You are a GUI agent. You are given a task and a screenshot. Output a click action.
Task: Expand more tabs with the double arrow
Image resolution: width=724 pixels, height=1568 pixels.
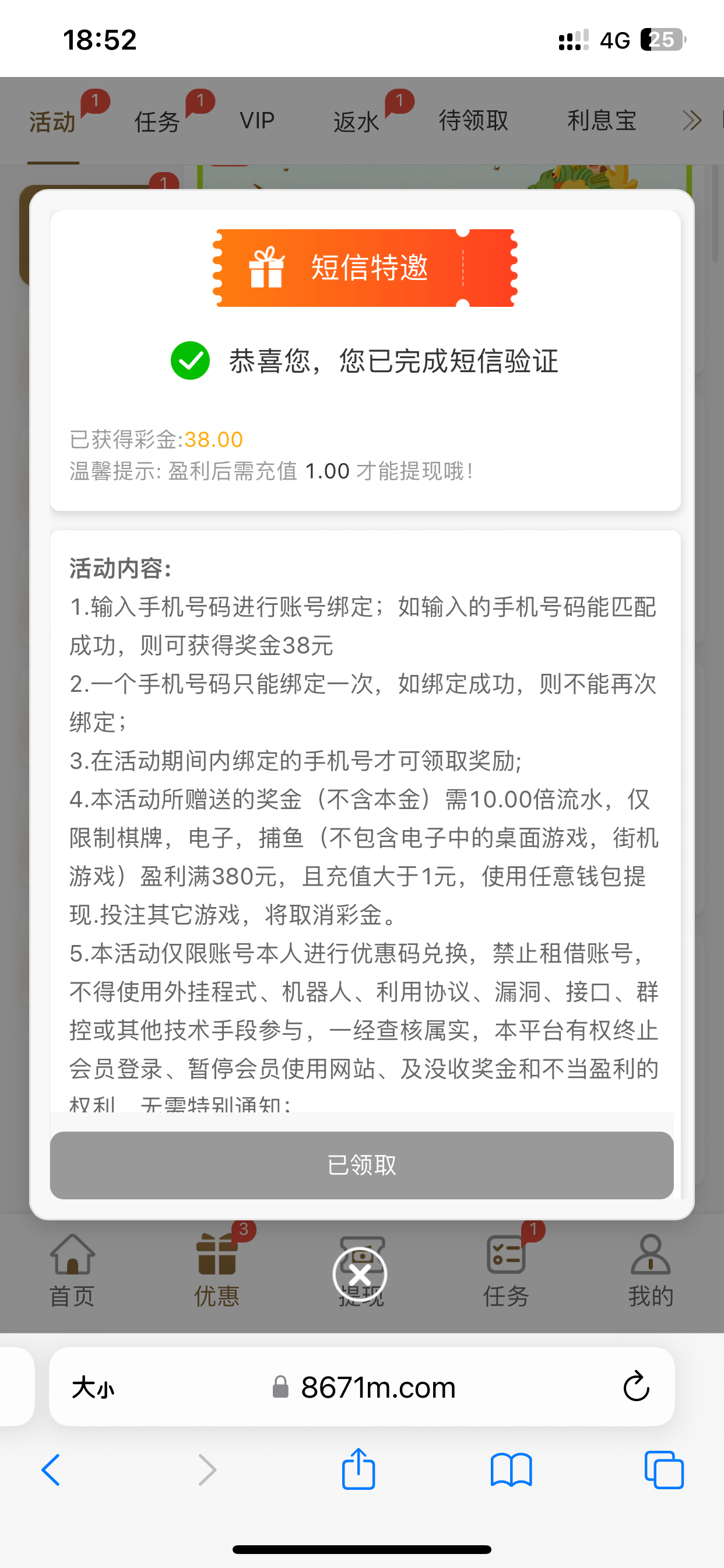pos(692,121)
